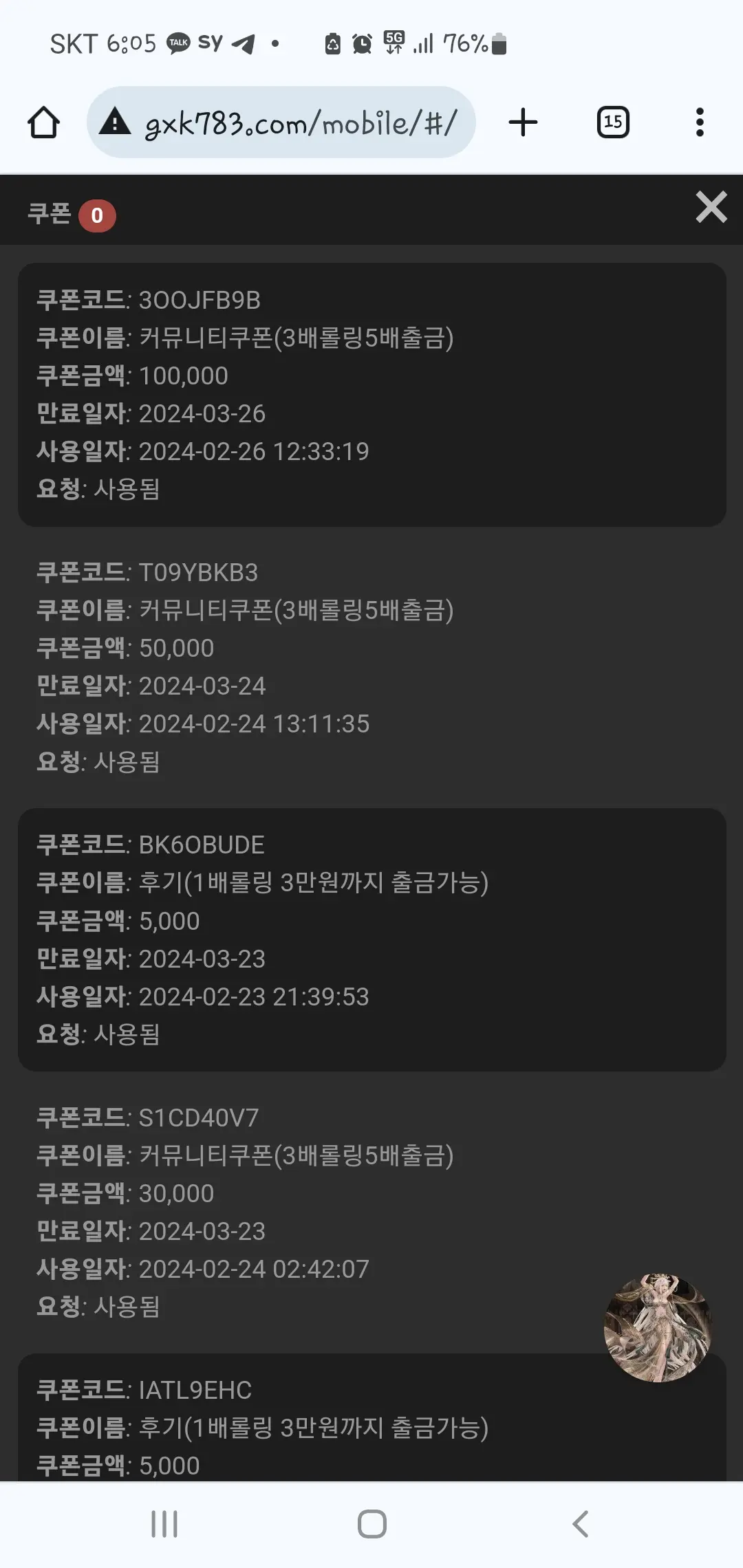Open the browser three-dot menu
Image resolution: width=743 pixels, height=1568 pixels.
(x=700, y=122)
